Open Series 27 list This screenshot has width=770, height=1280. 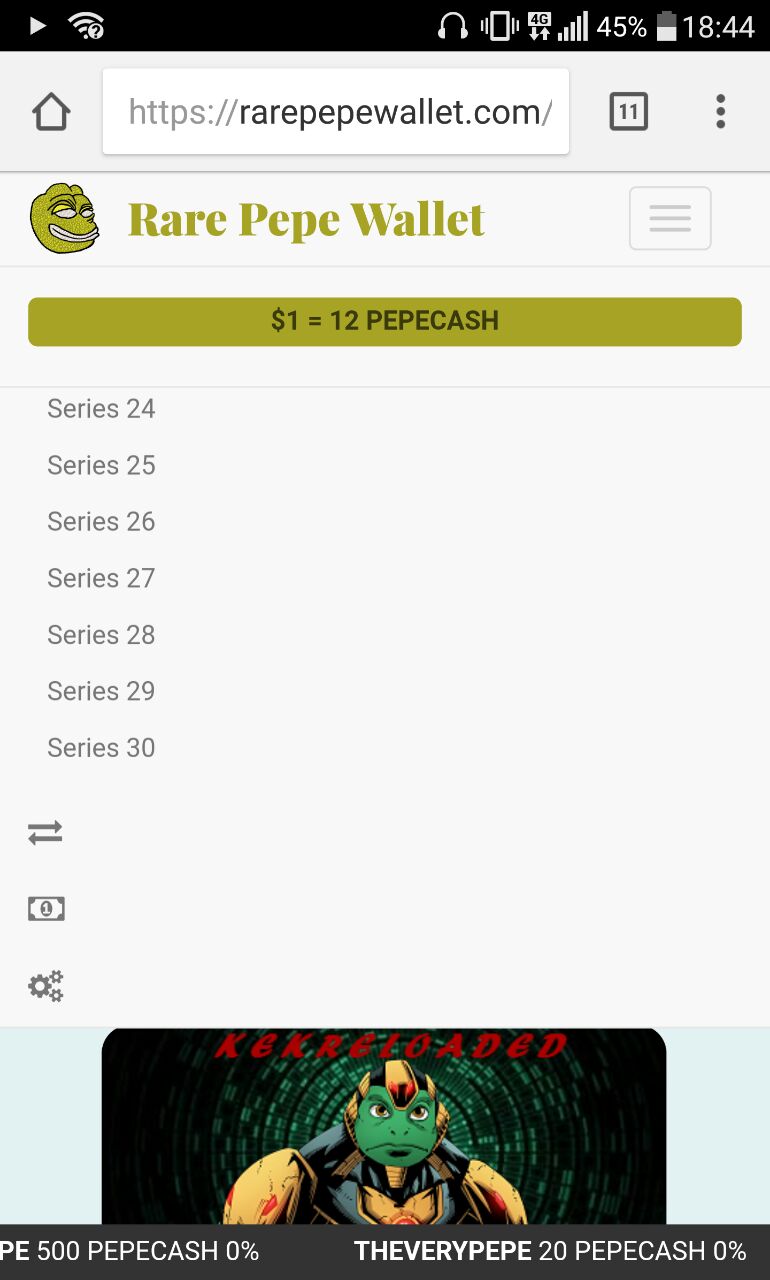click(101, 578)
